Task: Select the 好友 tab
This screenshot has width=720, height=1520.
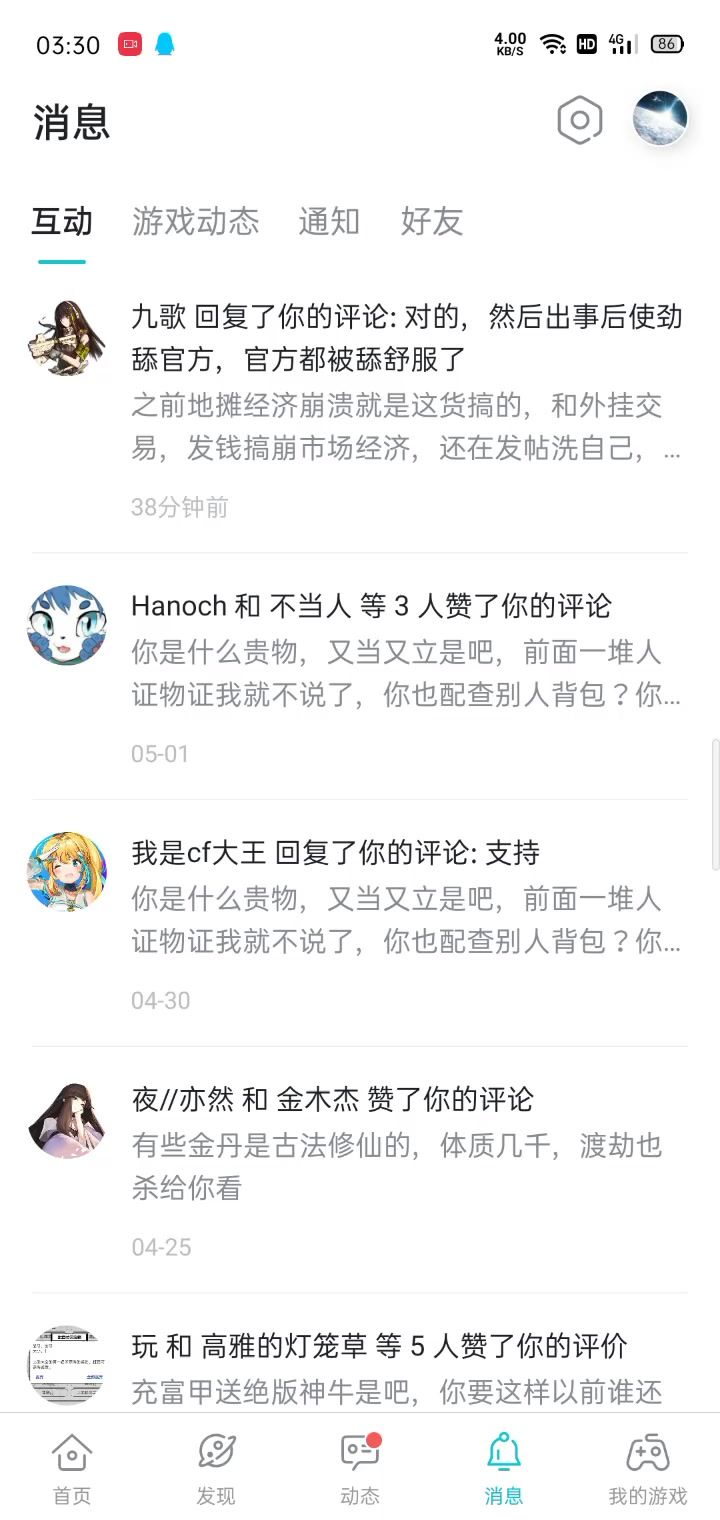Action: coord(432,221)
